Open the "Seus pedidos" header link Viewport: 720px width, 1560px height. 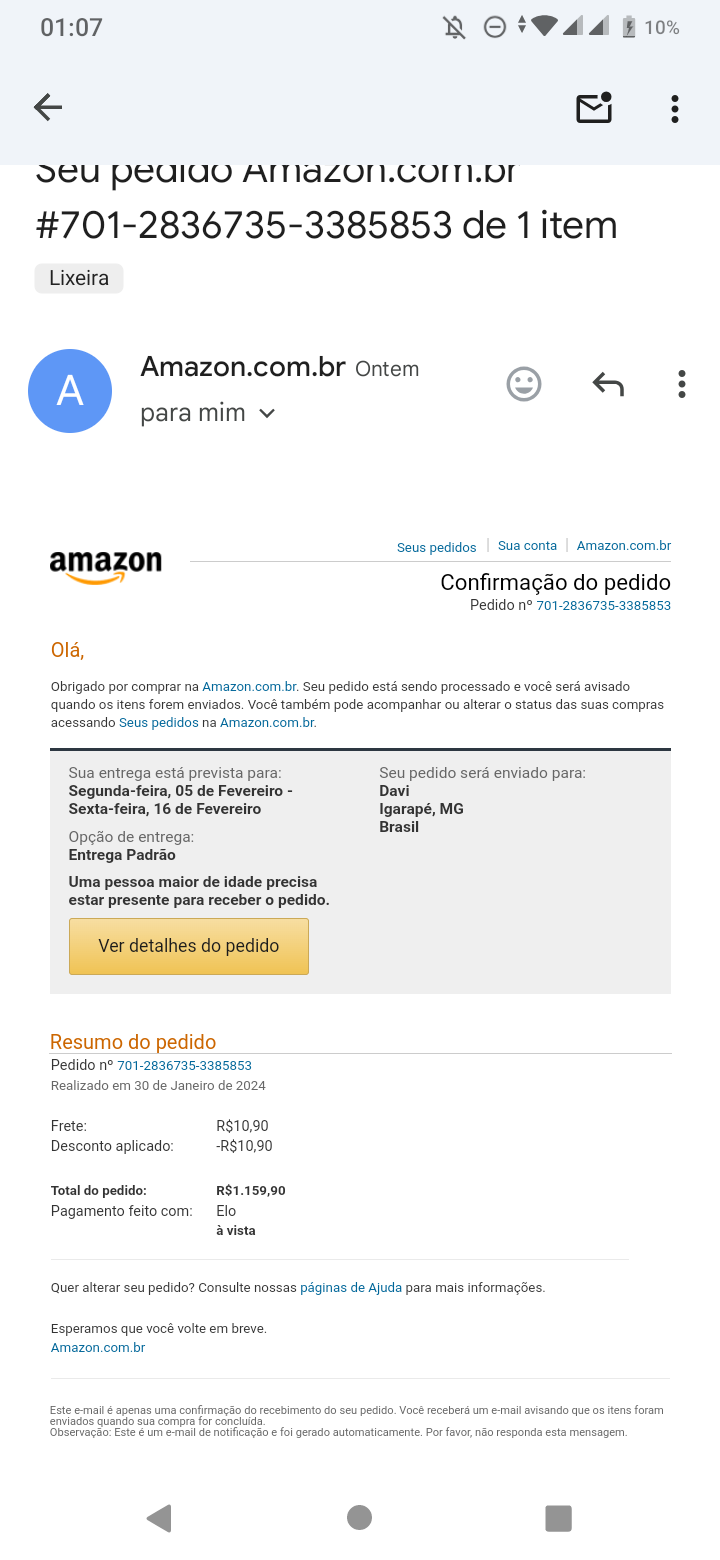pos(436,547)
